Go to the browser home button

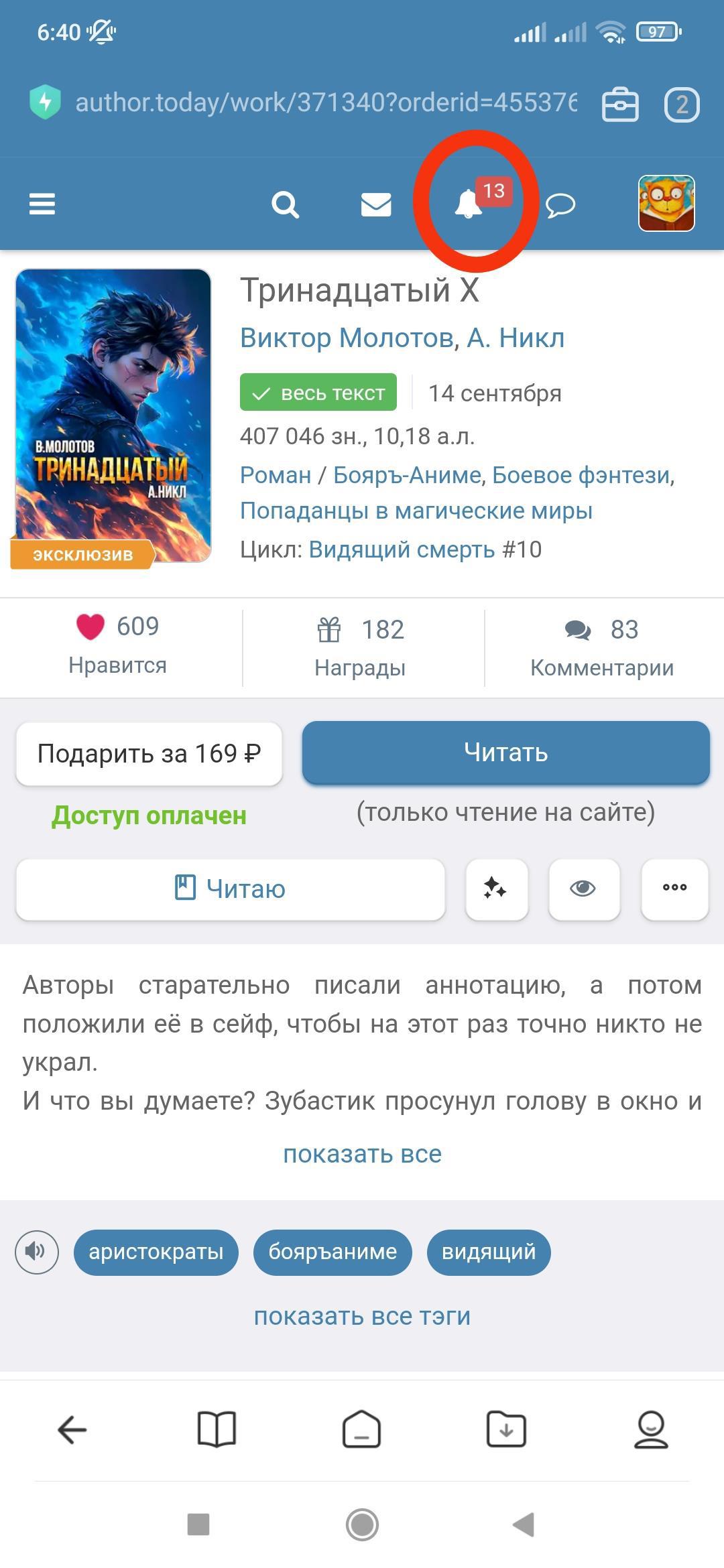(361, 1430)
